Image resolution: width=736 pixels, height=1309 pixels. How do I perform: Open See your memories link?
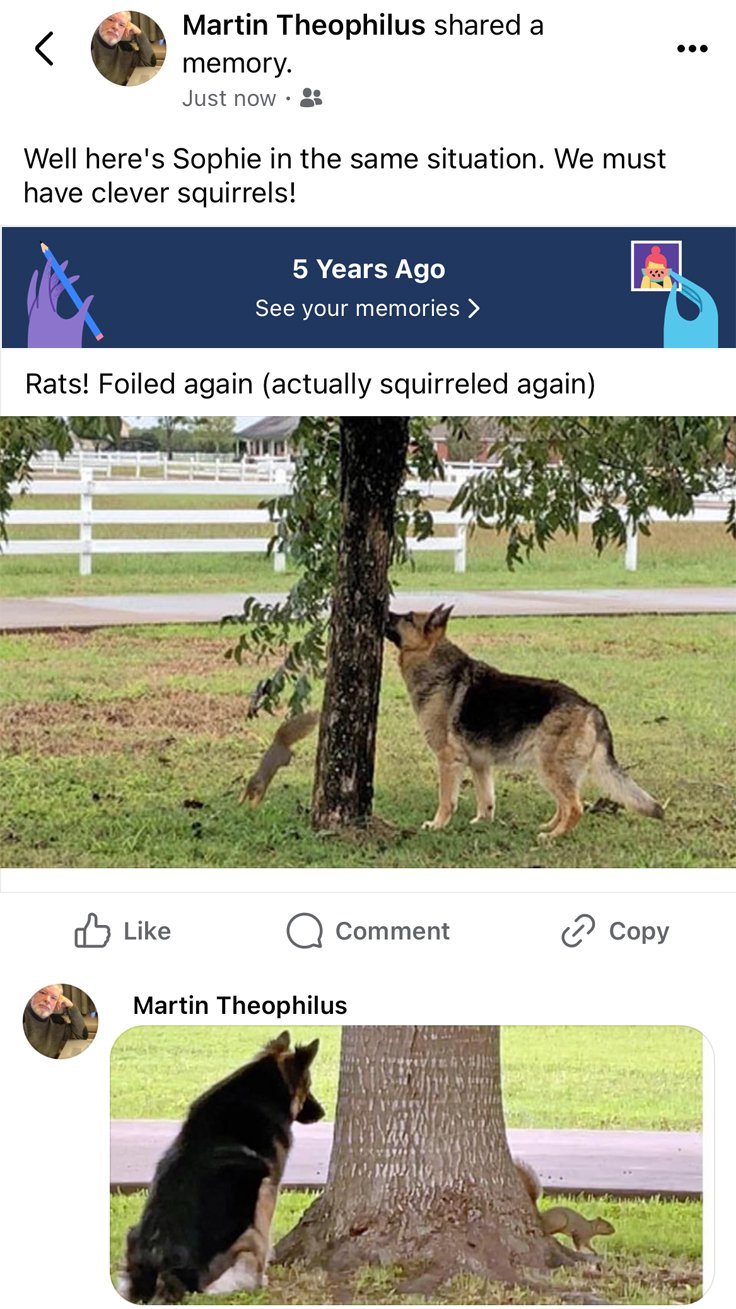coord(367,308)
